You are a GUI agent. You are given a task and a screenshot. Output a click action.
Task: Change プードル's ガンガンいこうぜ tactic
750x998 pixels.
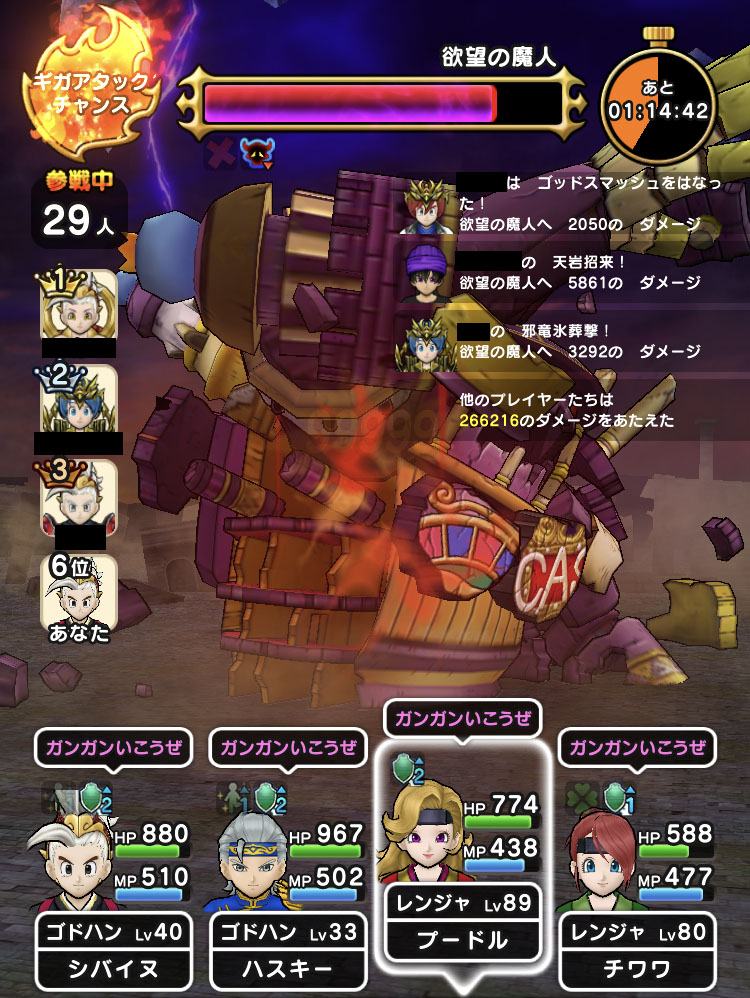pos(462,718)
